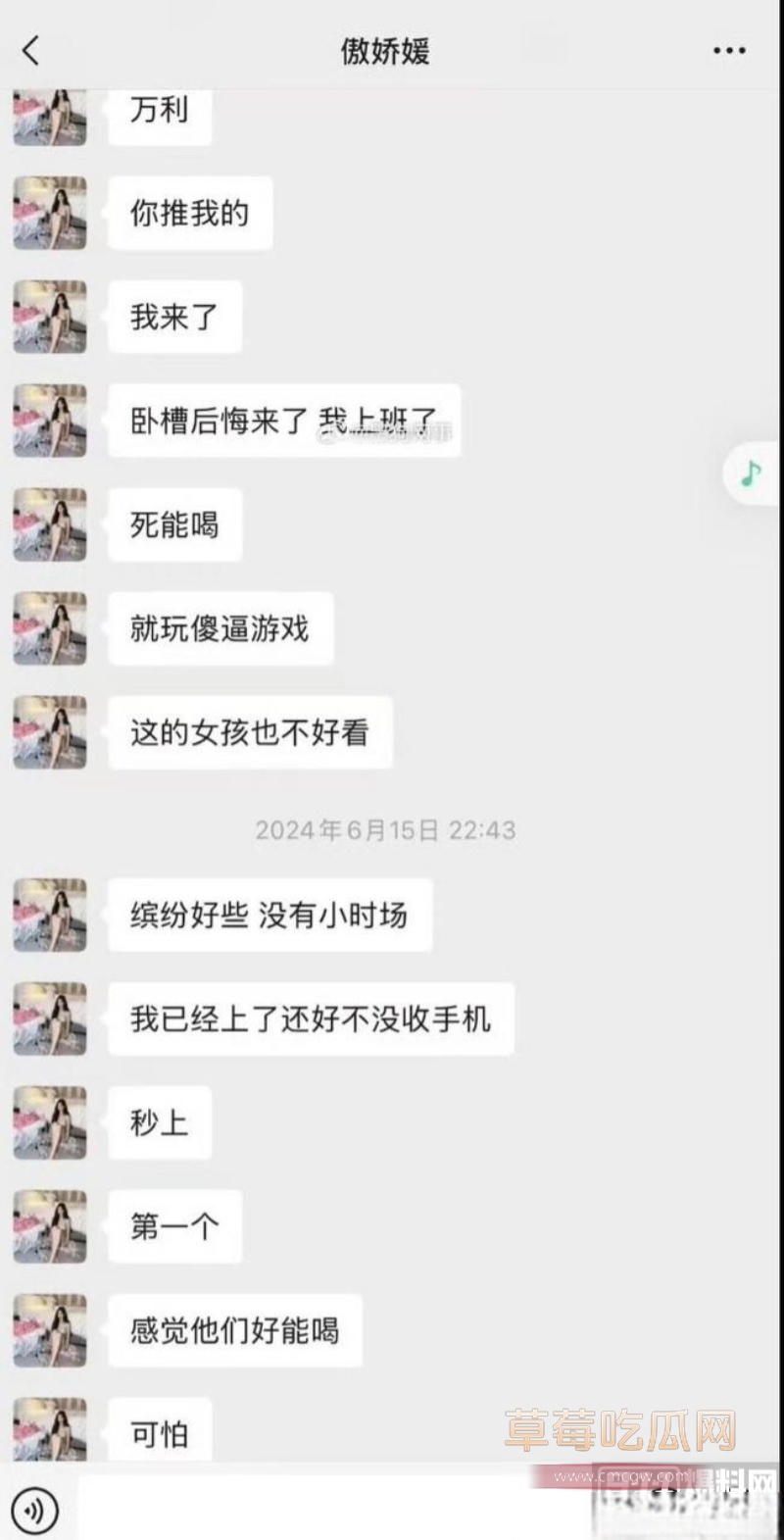
Task: Open the floating music note widget
Action: [750, 473]
